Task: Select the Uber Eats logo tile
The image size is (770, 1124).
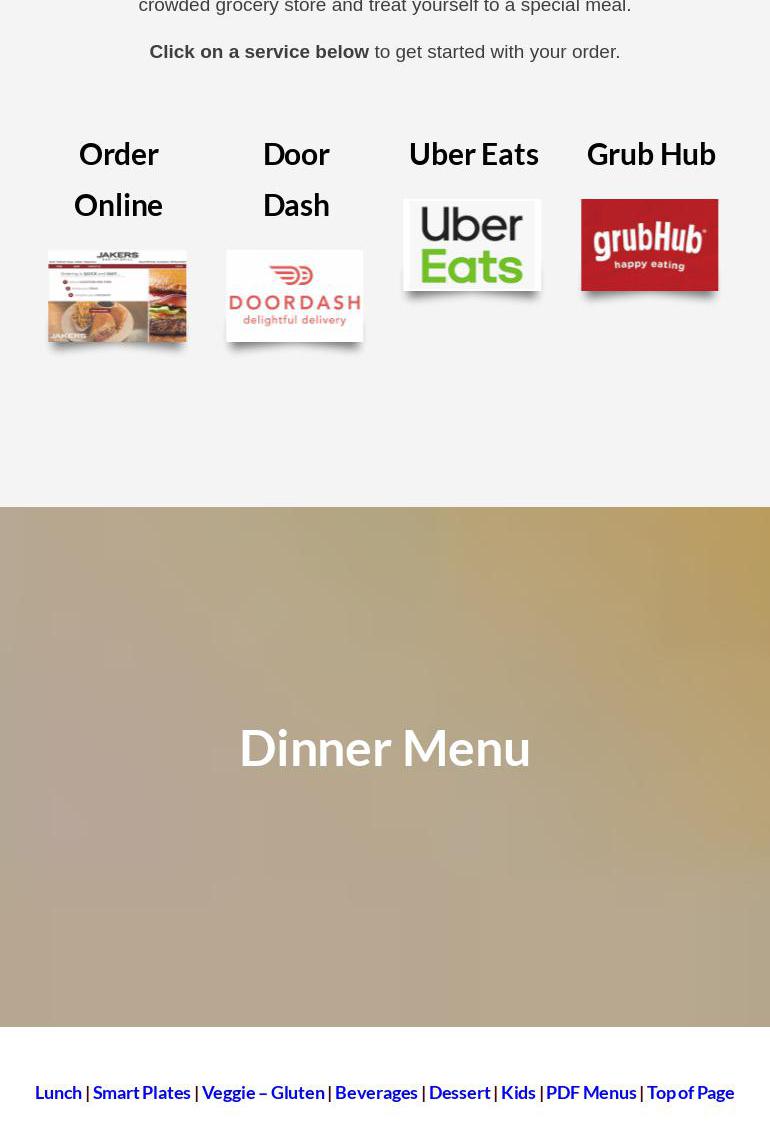Action: tap(472, 245)
